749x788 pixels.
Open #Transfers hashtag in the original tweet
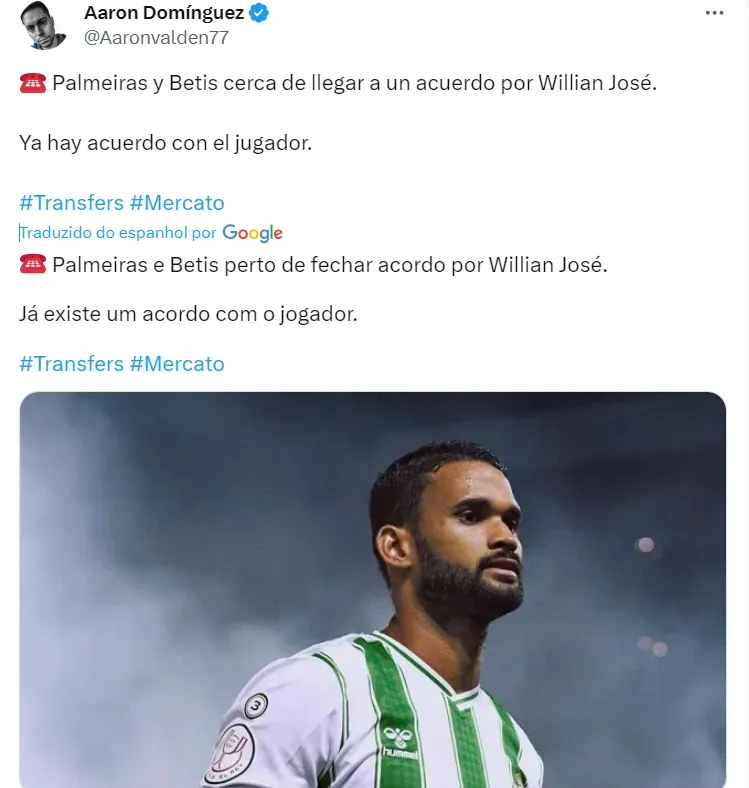point(71,203)
